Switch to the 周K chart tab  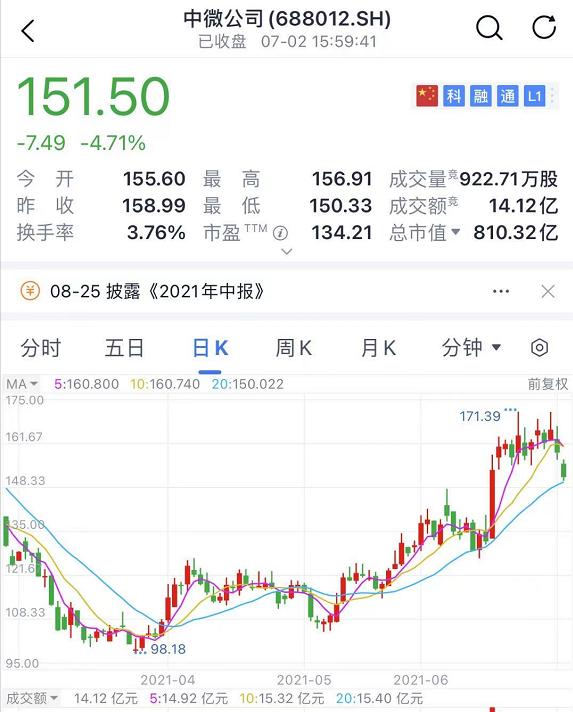pos(293,348)
